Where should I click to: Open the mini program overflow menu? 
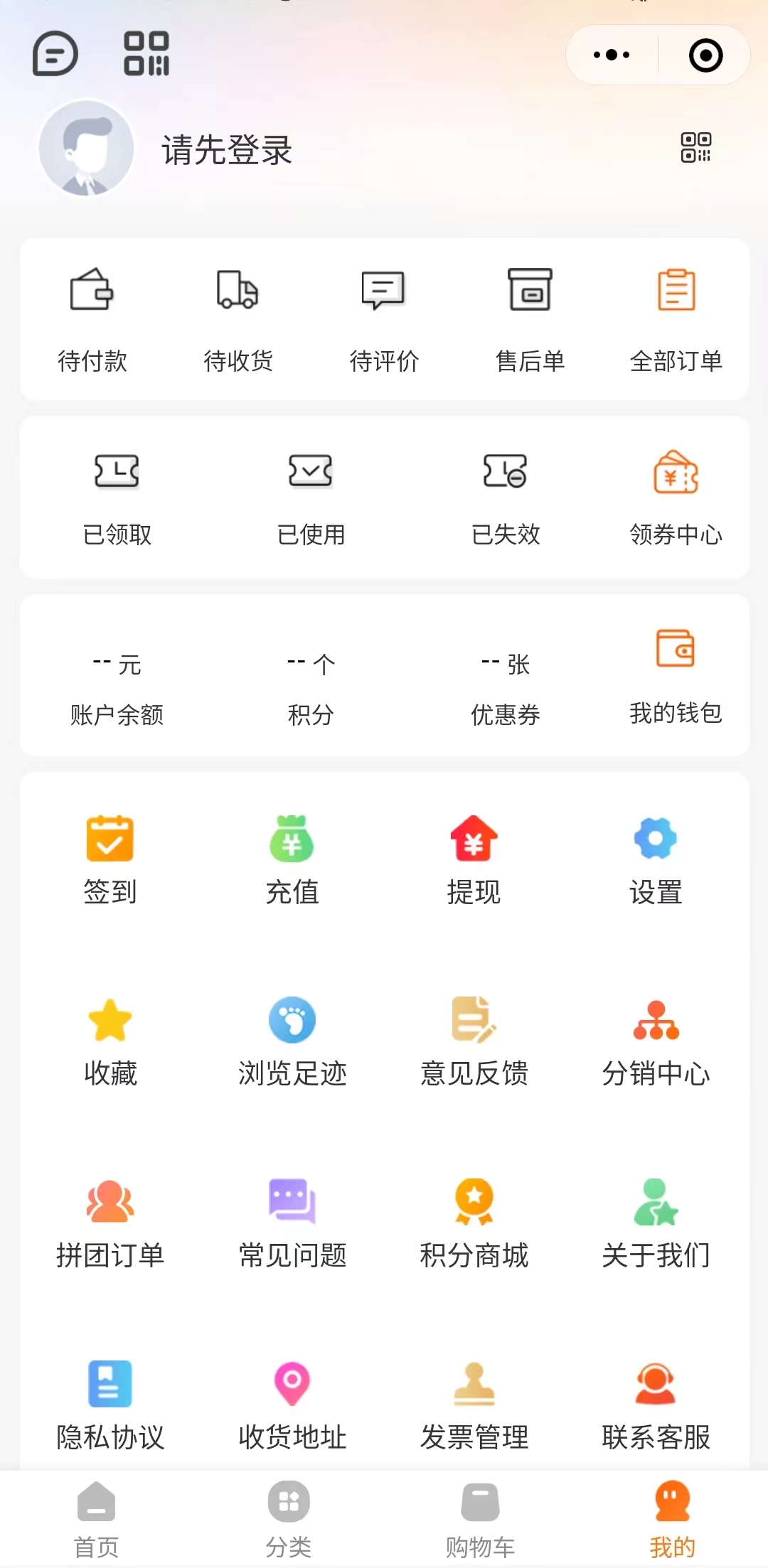[612, 55]
